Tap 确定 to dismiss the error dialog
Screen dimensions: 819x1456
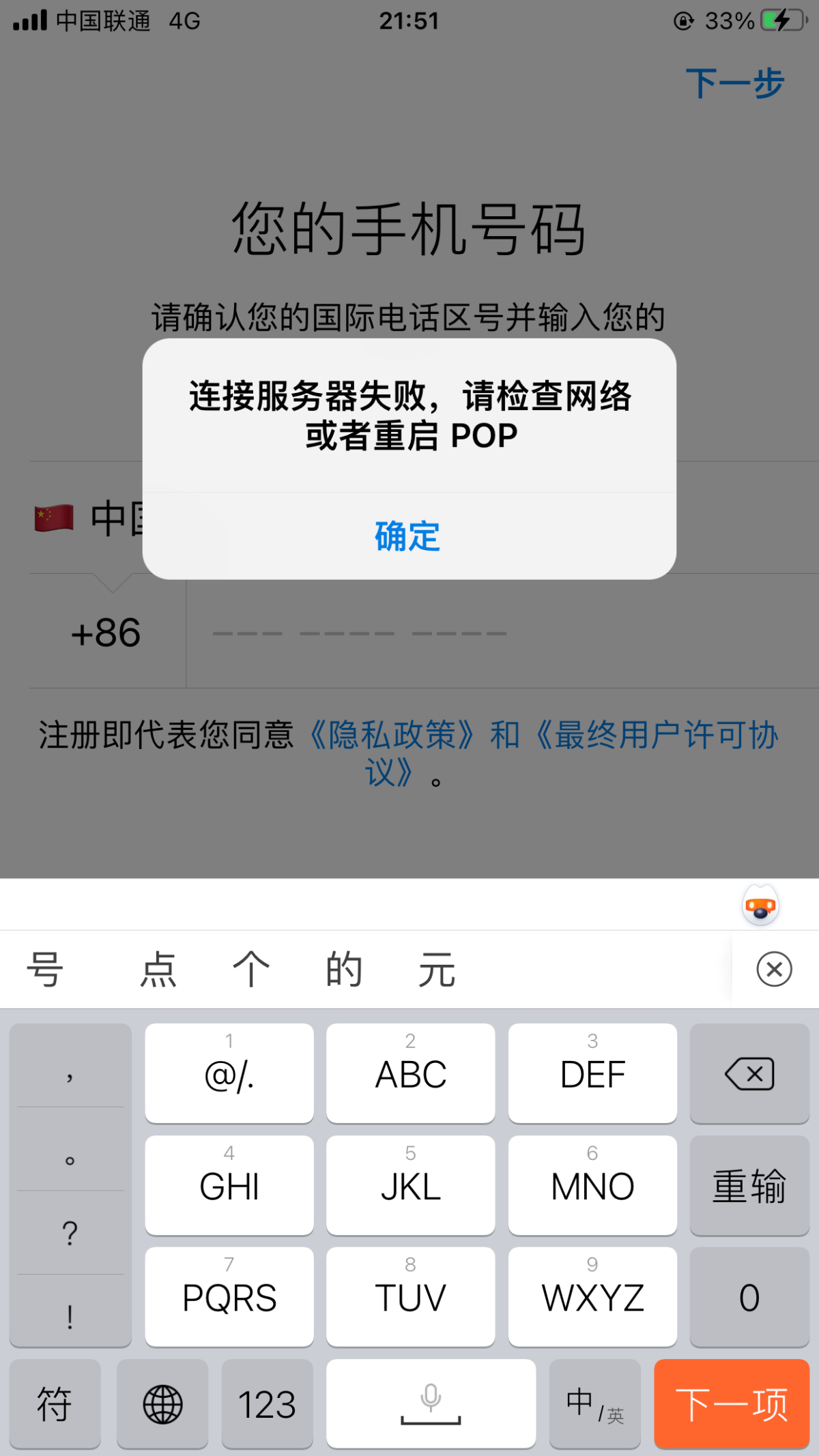pyautogui.click(x=408, y=536)
